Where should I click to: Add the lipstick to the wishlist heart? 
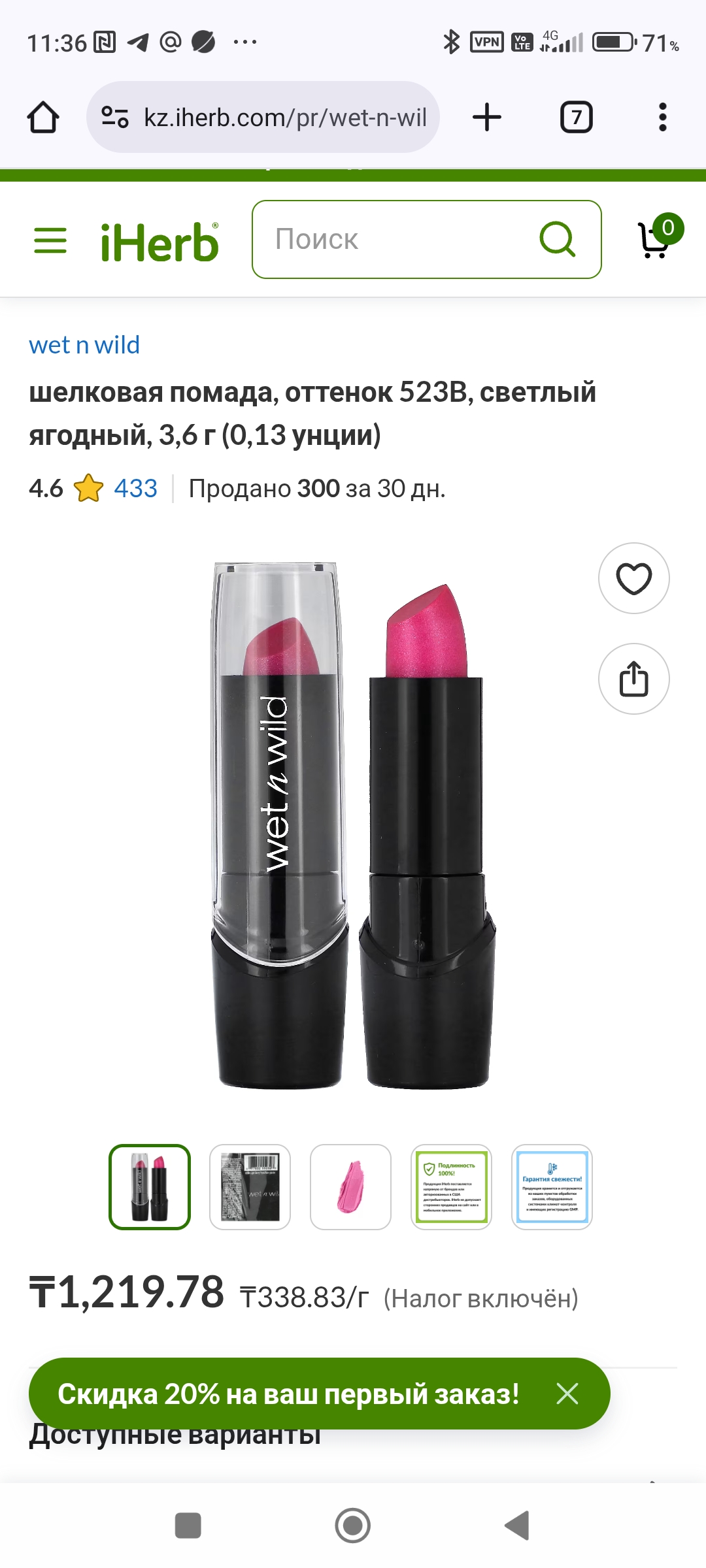(633, 578)
